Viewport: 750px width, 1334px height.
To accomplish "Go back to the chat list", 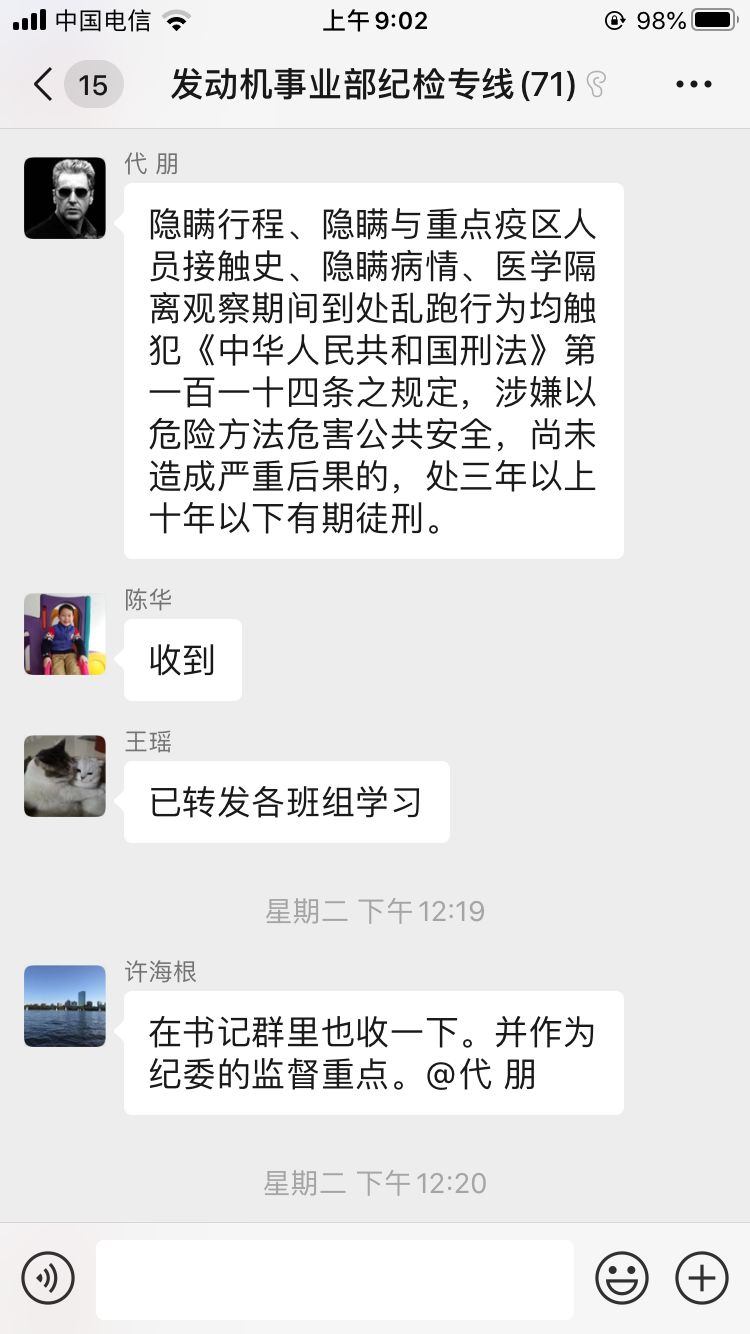I will coord(44,85).
